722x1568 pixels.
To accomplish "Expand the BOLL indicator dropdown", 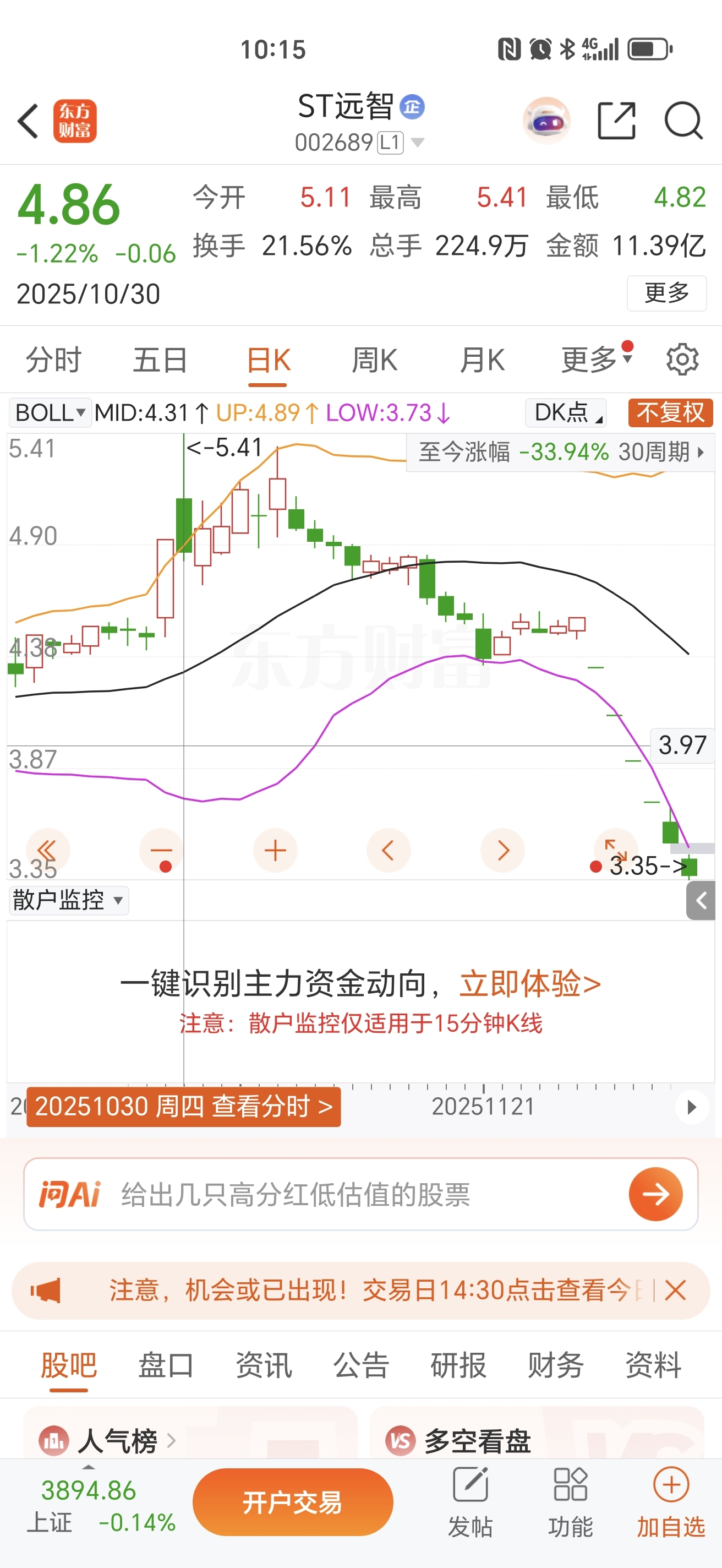I will pyautogui.click(x=50, y=413).
